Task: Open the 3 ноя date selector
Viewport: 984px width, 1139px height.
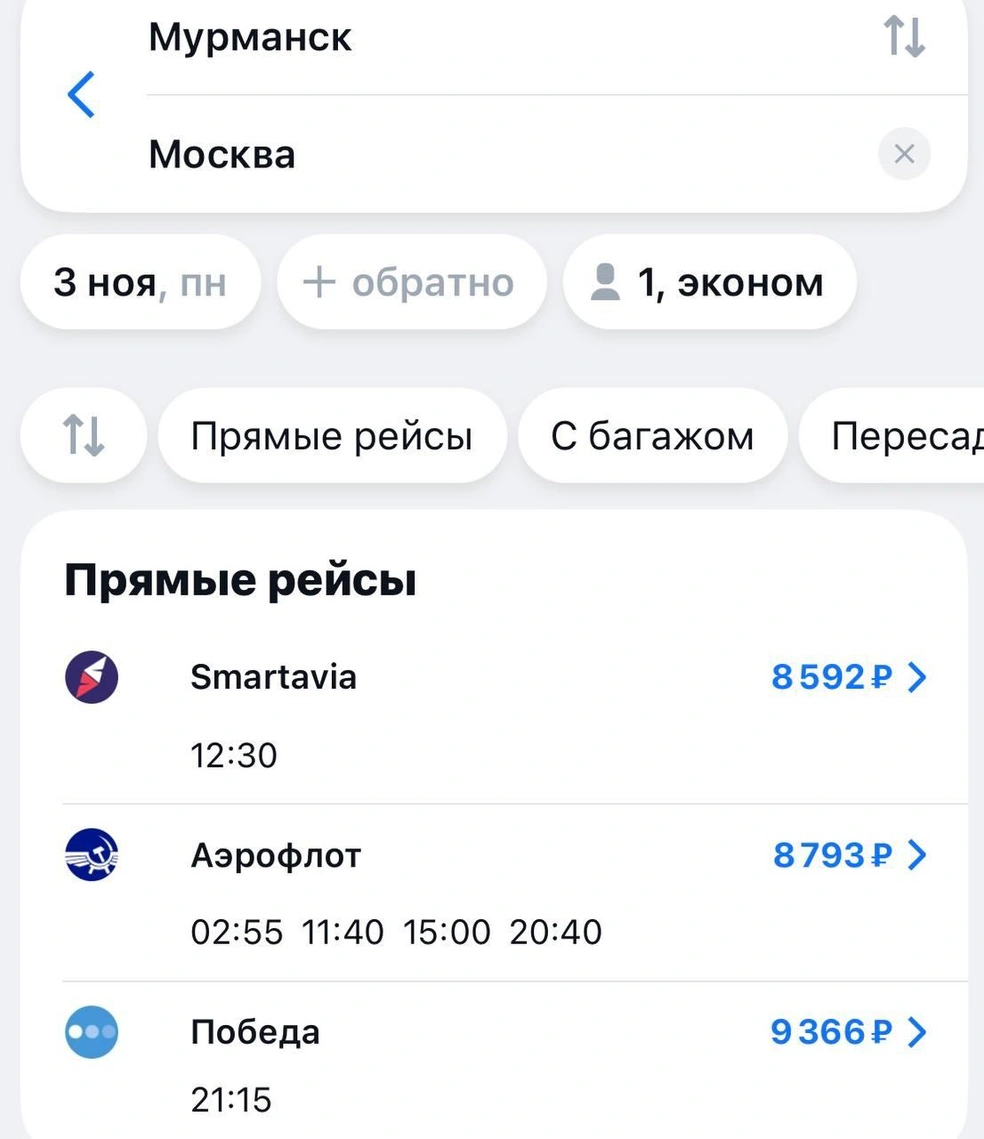Action: (x=139, y=282)
